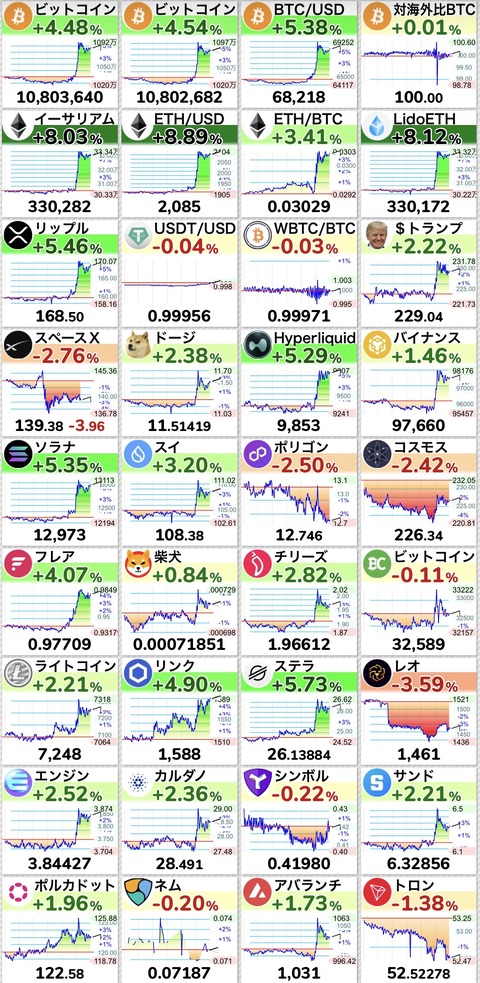Select the USDT/USD tile
The height and width of the screenshot is (983, 480).
180,272
